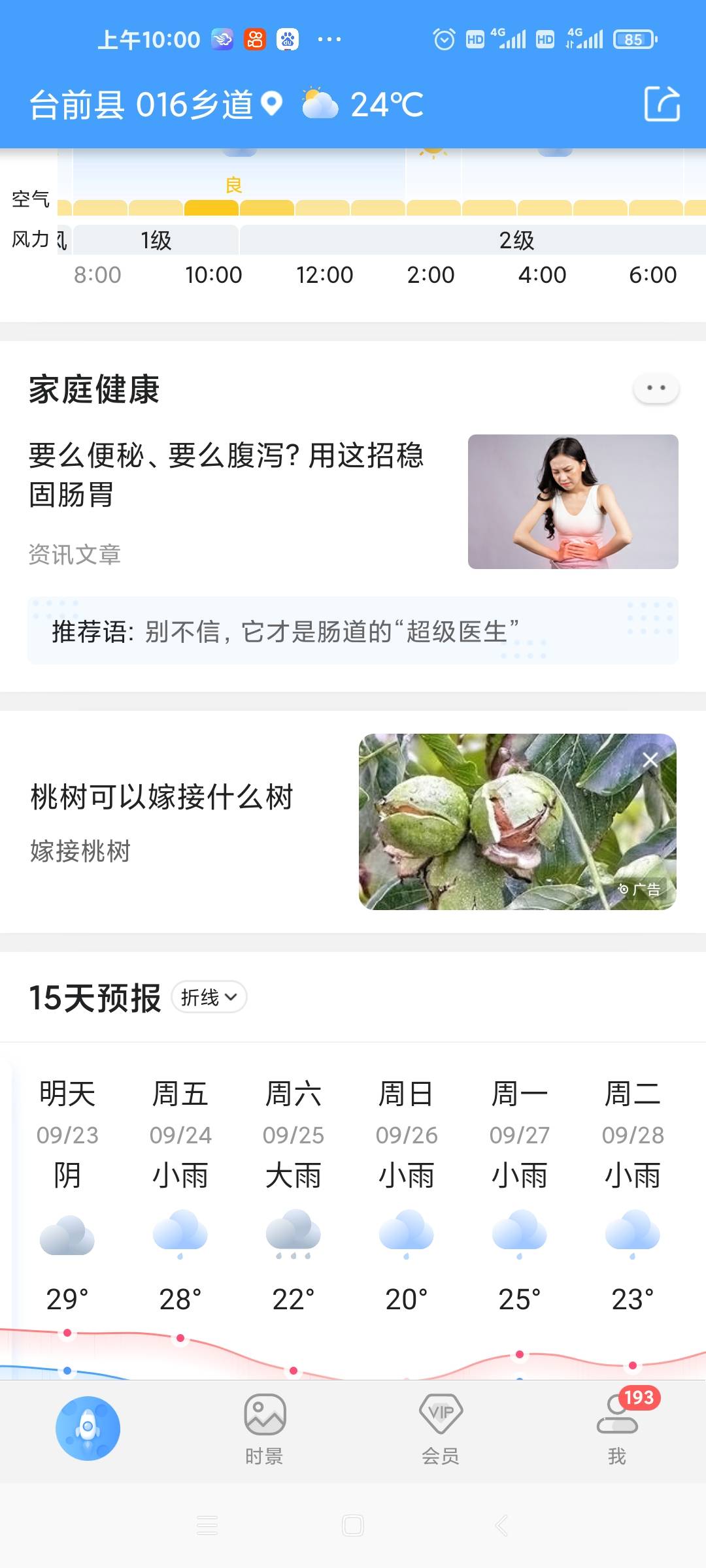The width and height of the screenshot is (706, 1568).
Task: Open the 家庭健康 card options menu
Action: (x=656, y=388)
